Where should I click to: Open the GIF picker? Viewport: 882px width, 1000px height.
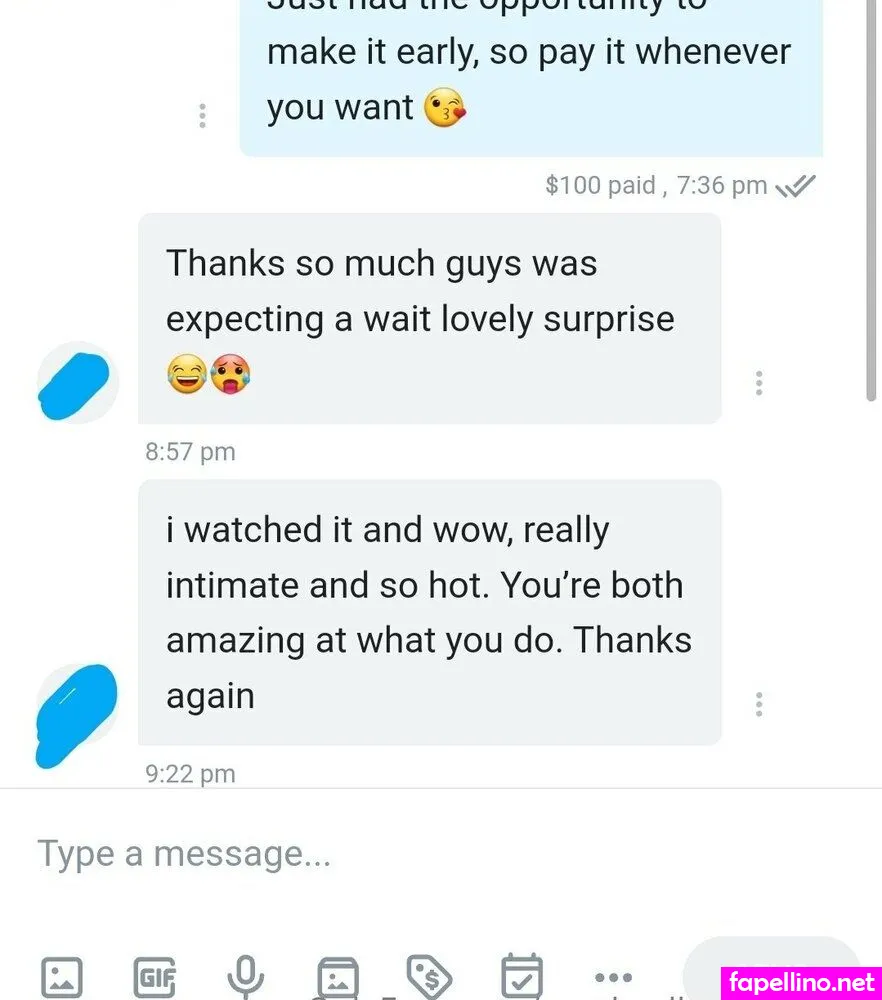[x=154, y=976]
